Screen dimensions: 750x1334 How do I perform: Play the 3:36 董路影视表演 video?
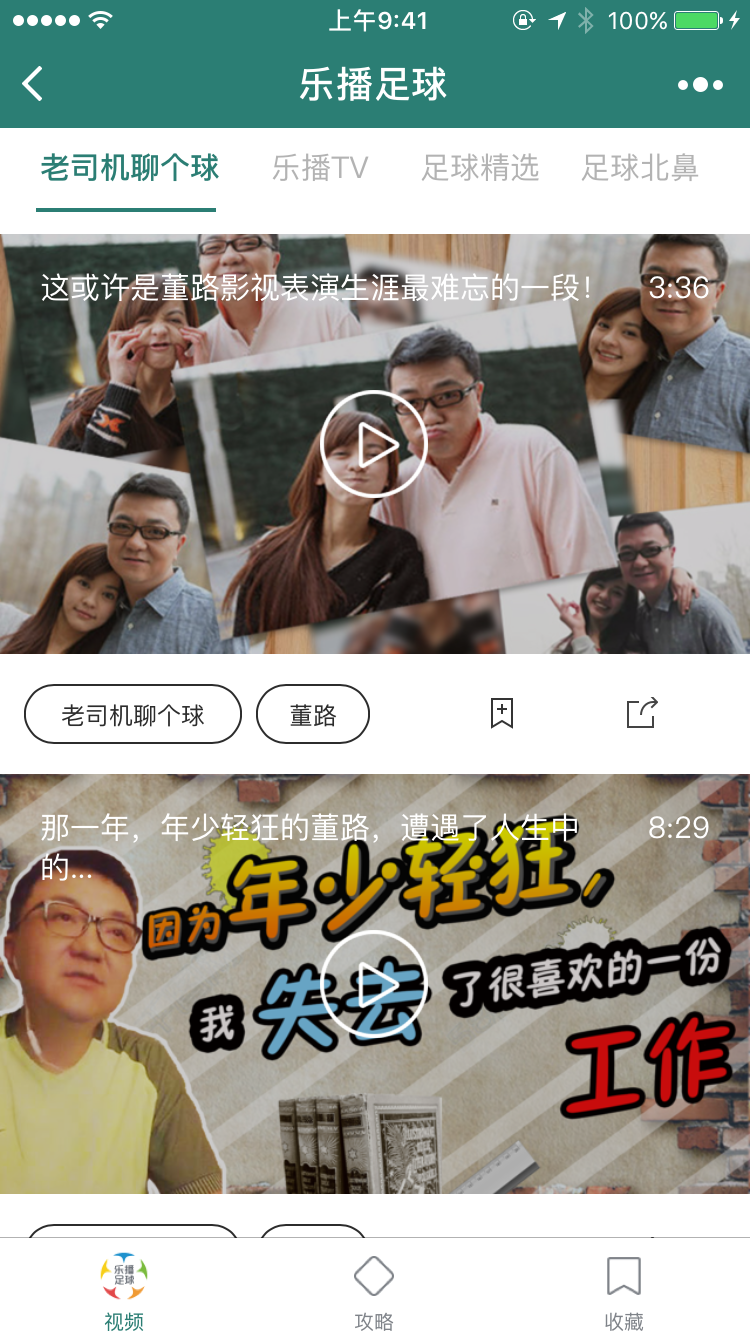tap(374, 444)
